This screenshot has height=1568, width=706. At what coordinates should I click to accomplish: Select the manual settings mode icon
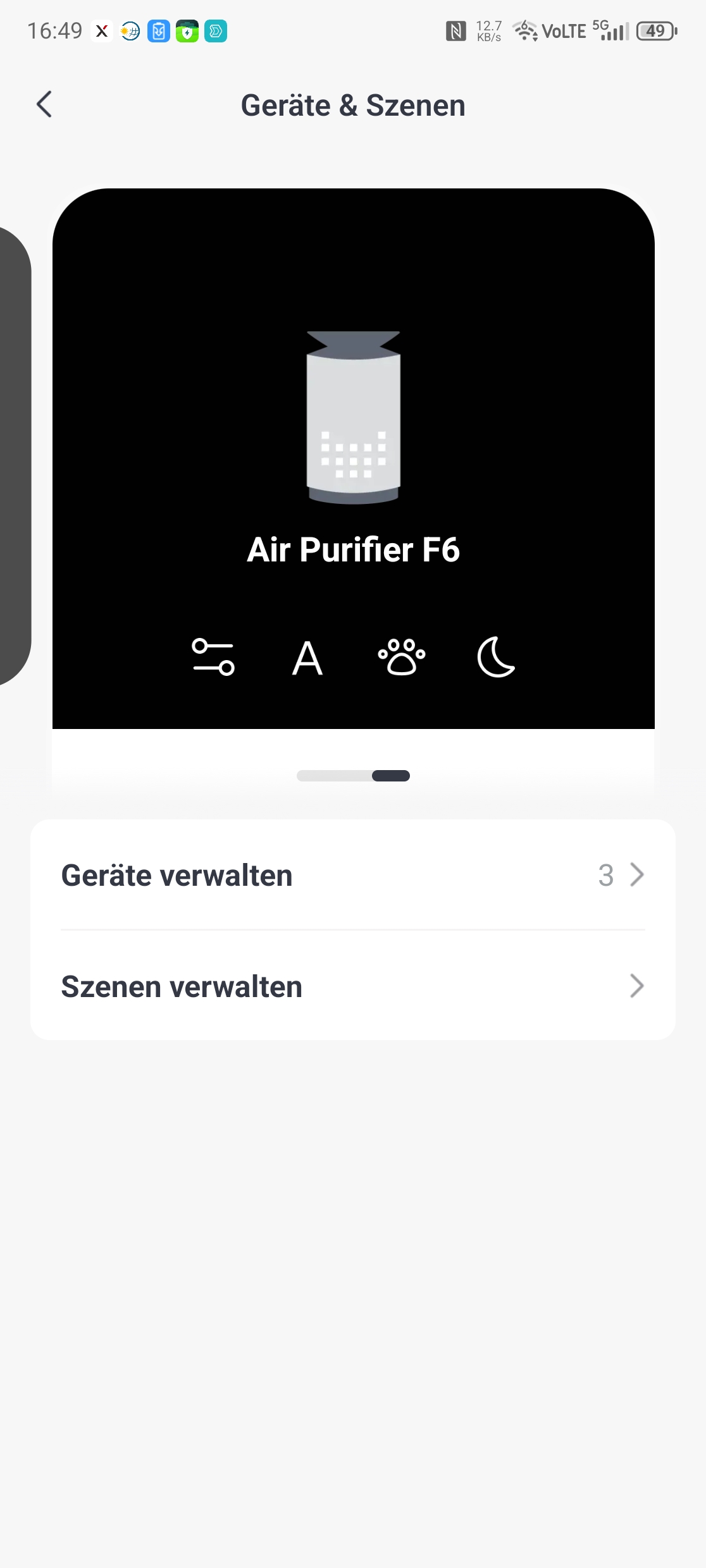(x=213, y=658)
